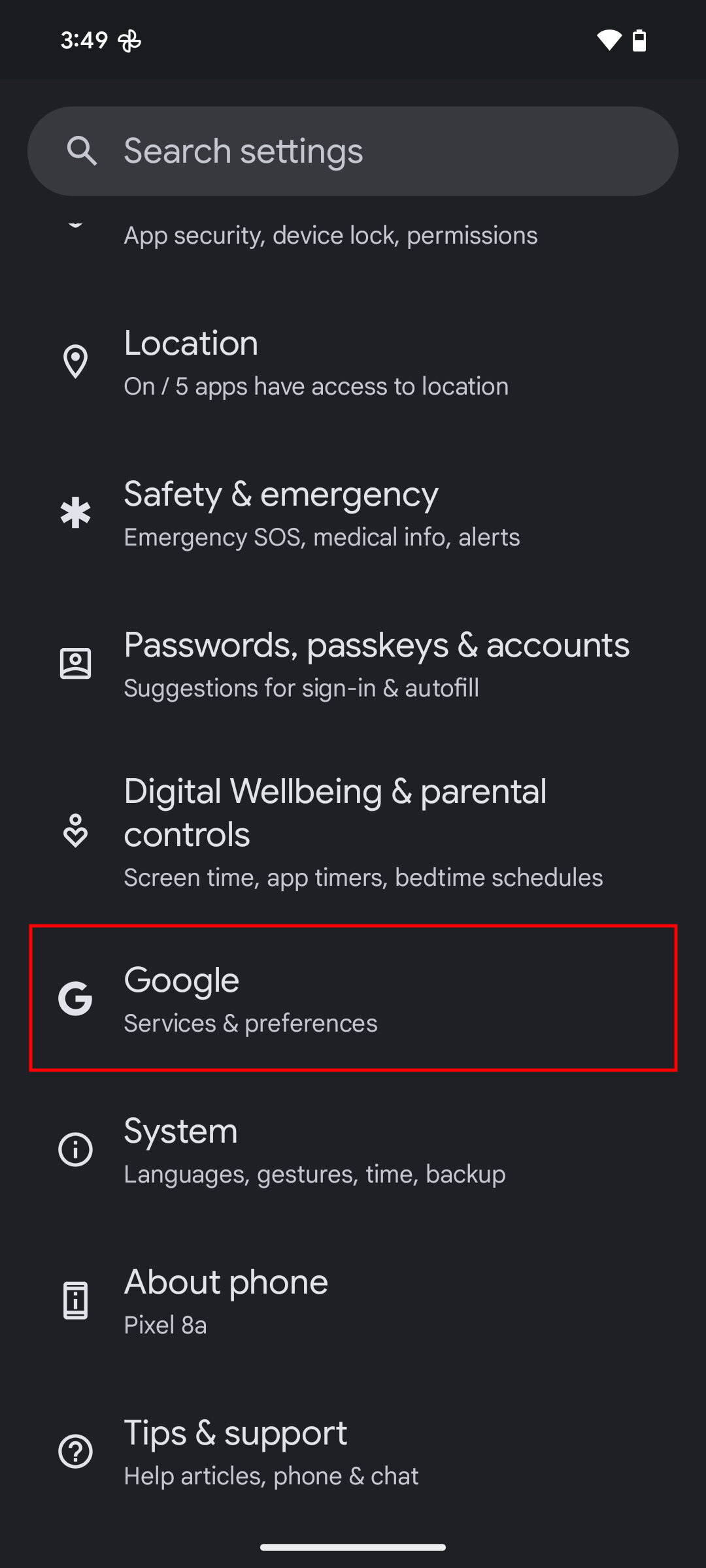This screenshot has width=706, height=1568.
Task: Open Safety & emergency settings
Action: click(x=353, y=514)
